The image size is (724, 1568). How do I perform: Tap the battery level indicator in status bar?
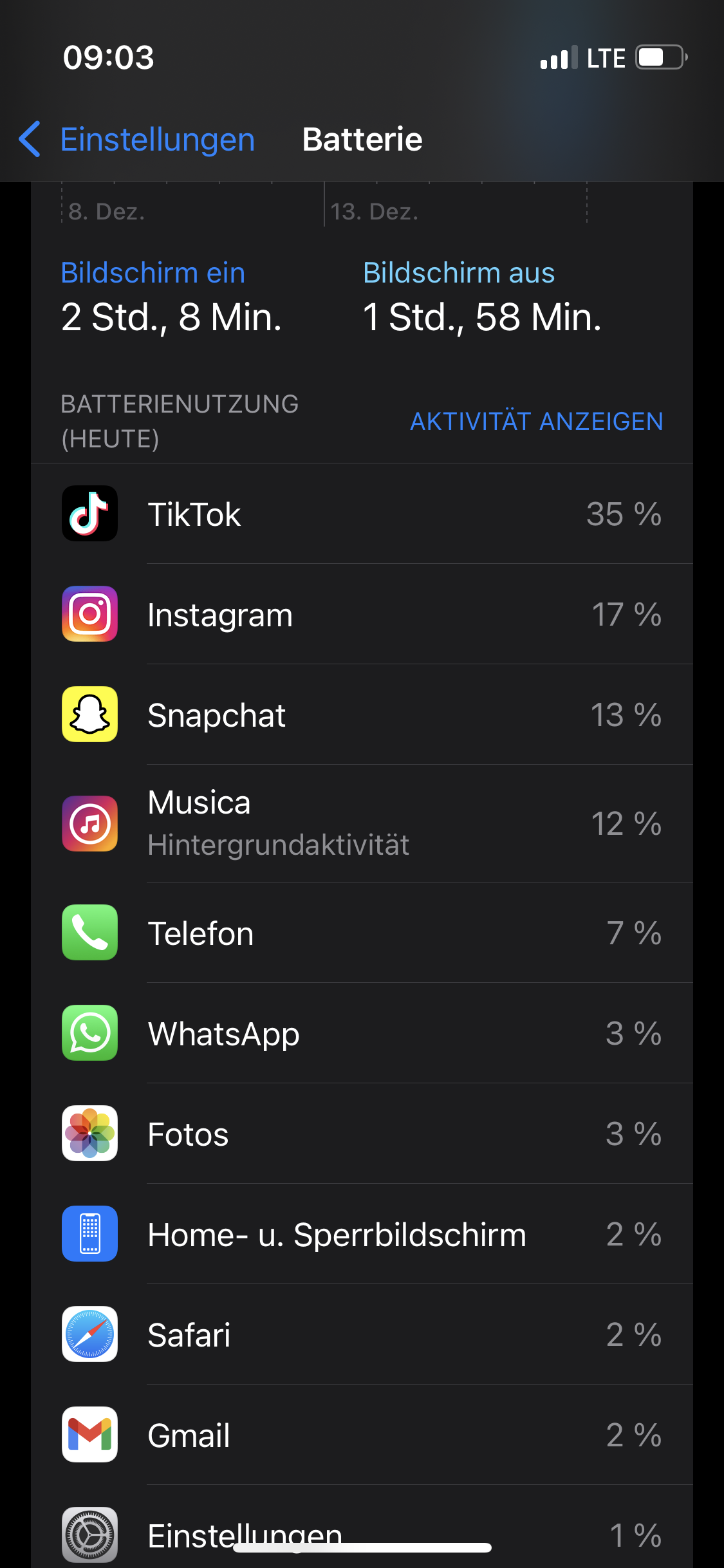[661, 58]
